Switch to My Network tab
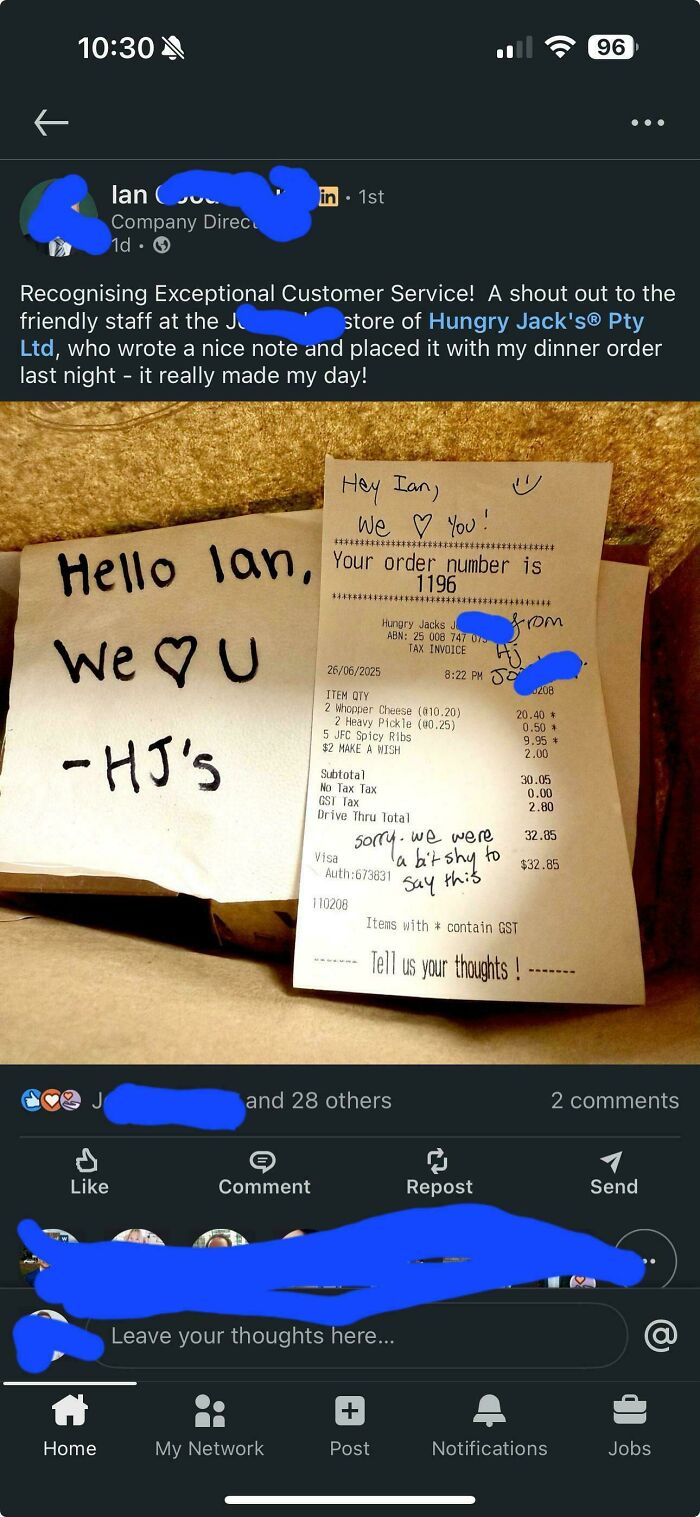 tap(210, 1426)
